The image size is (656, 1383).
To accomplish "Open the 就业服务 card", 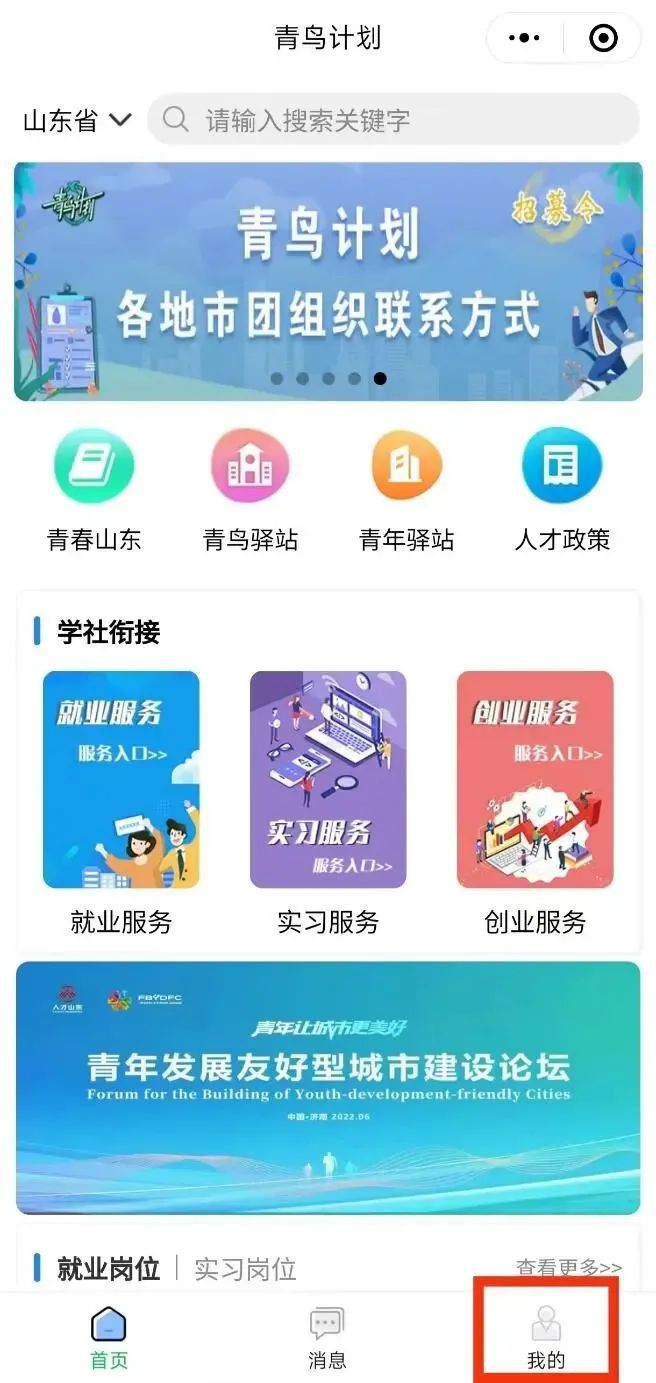I will (x=121, y=800).
